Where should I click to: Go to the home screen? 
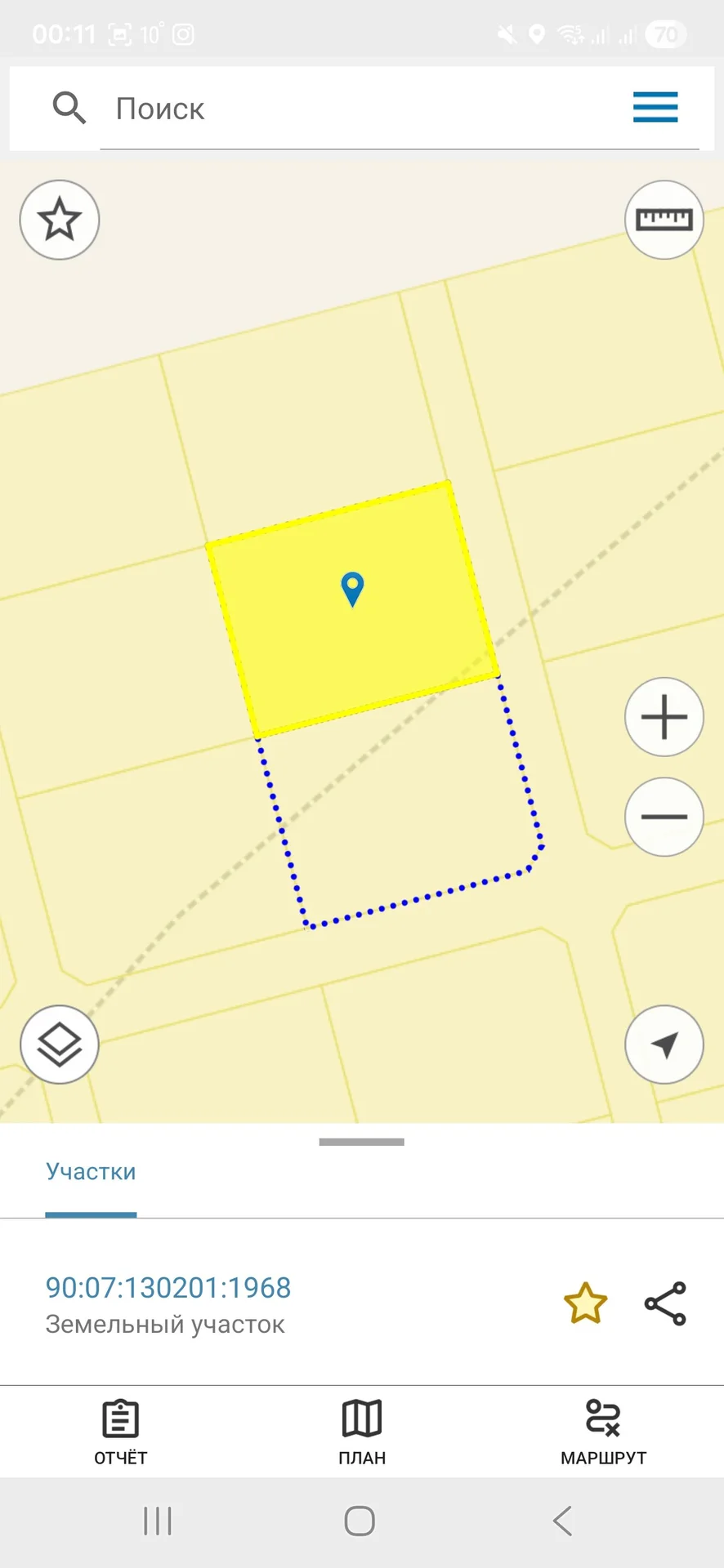(x=360, y=1521)
